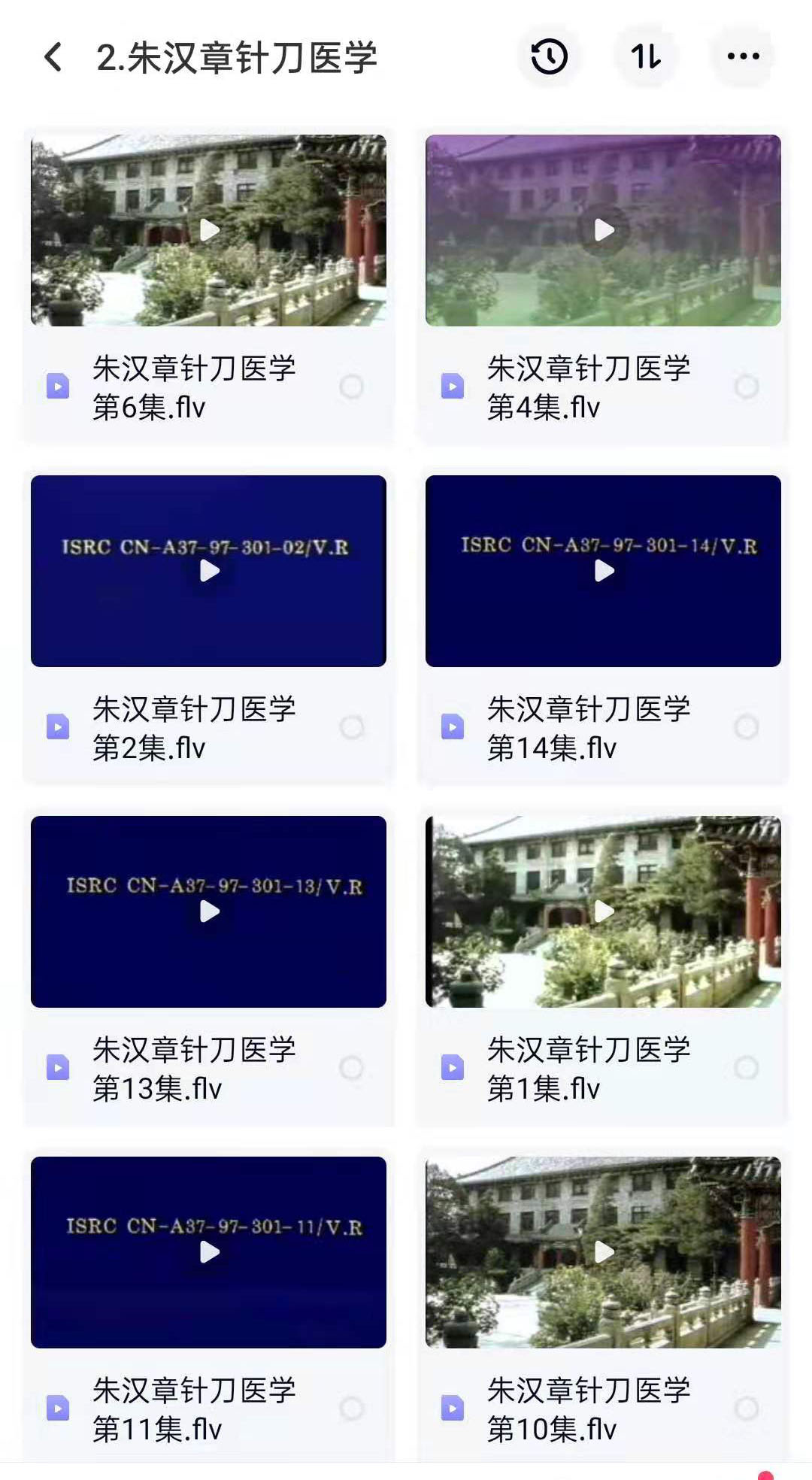
Task: Open recent viewing history clock icon
Action: 549,56
